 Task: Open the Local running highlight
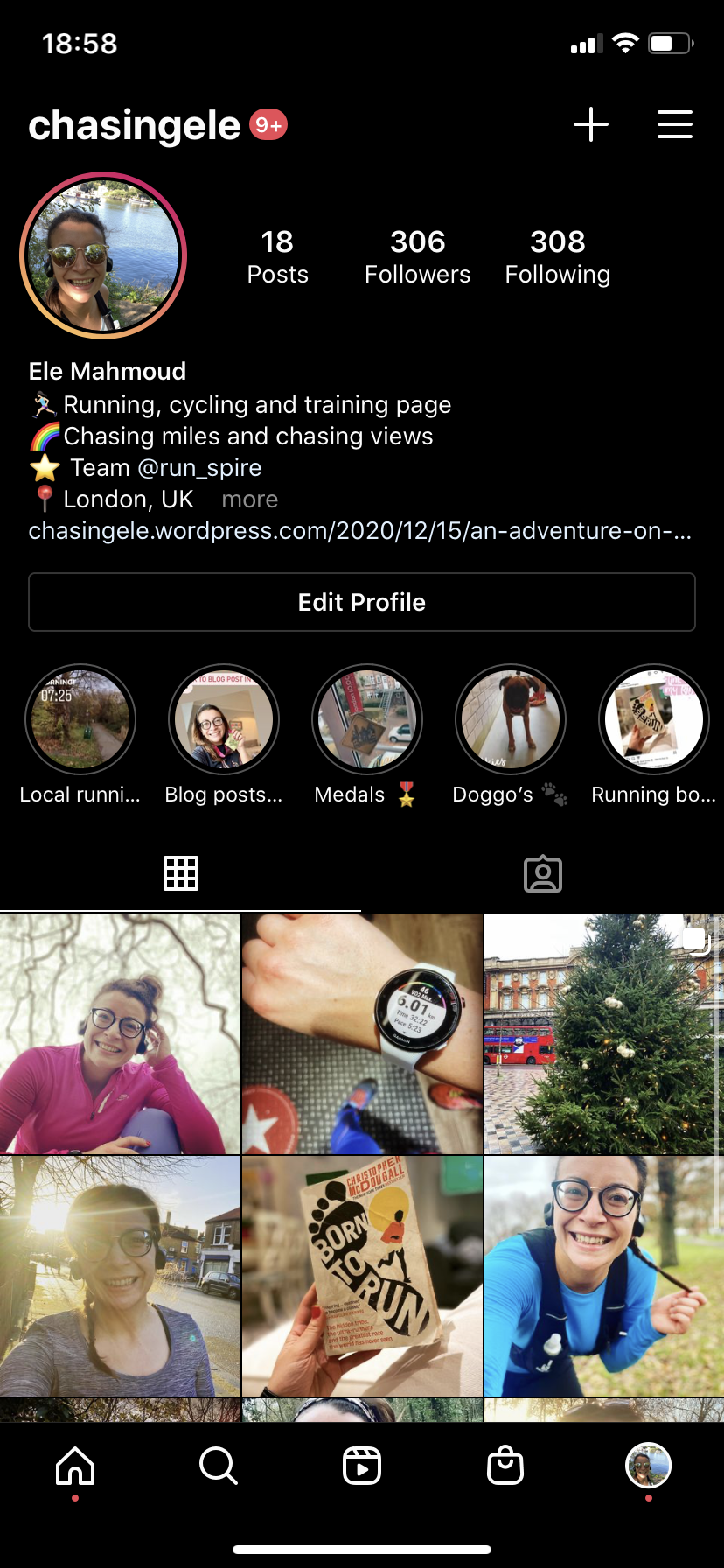(x=80, y=719)
